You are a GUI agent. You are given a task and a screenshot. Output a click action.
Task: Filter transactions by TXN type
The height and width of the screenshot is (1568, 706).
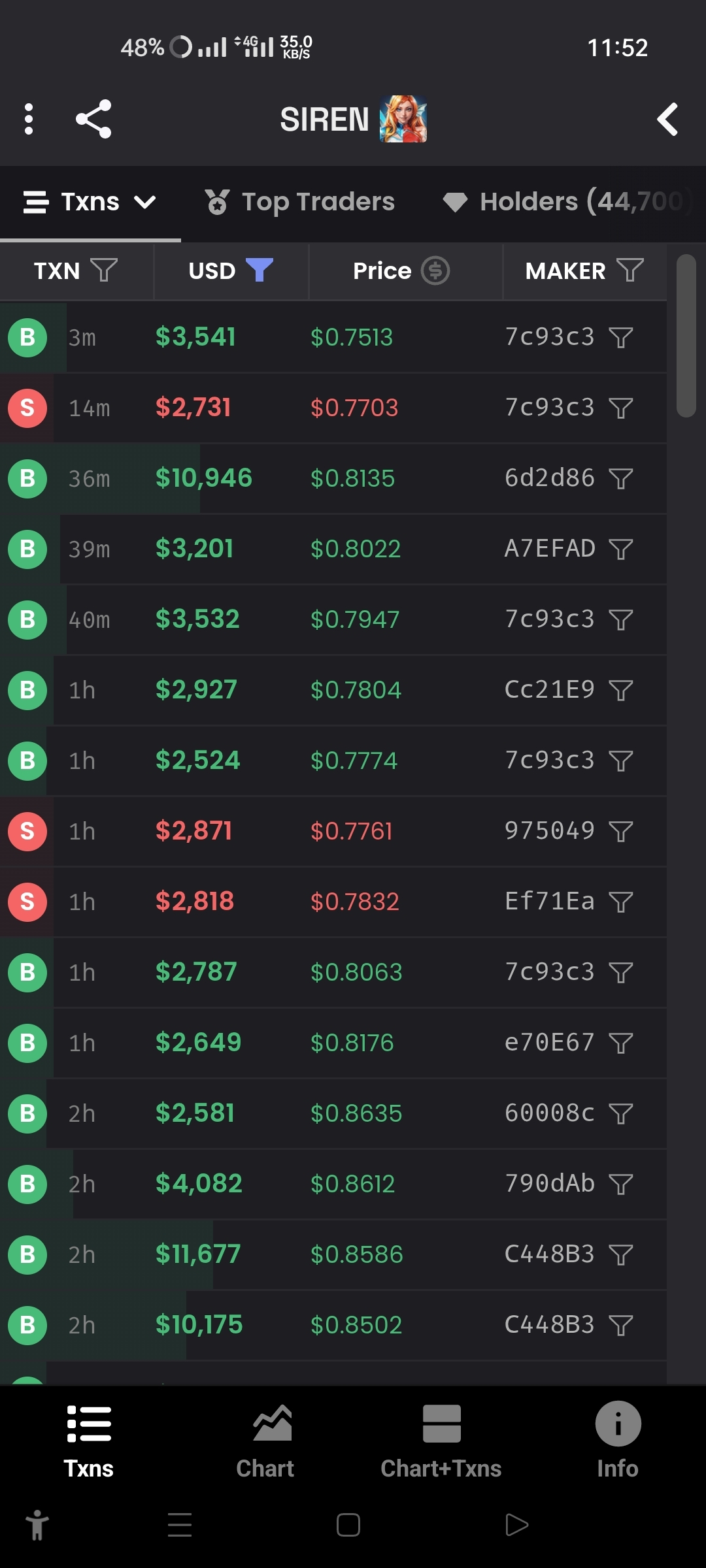click(x=103, y=270)
